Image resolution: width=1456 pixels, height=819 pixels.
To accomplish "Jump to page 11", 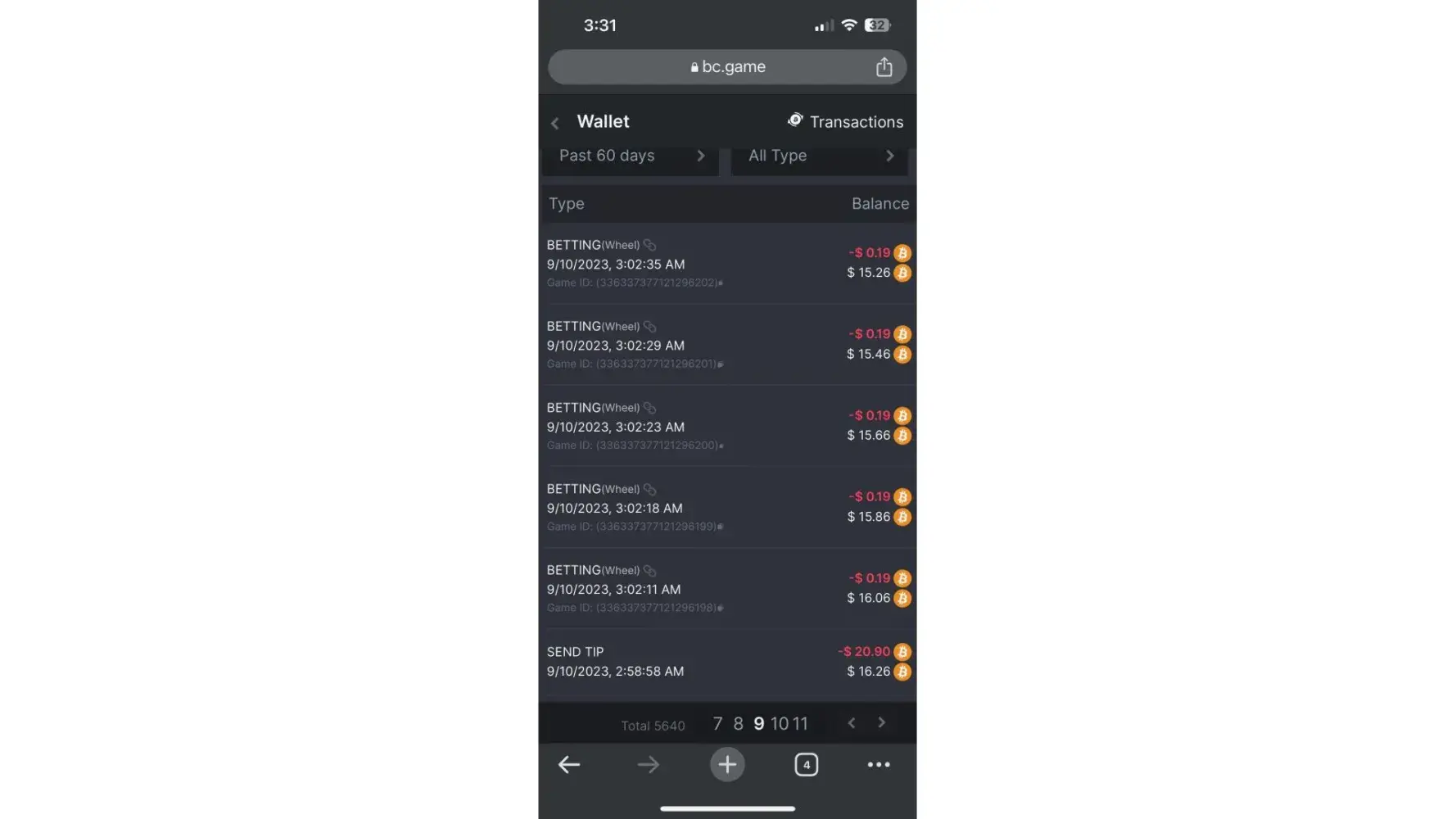I will coord(800,724).
